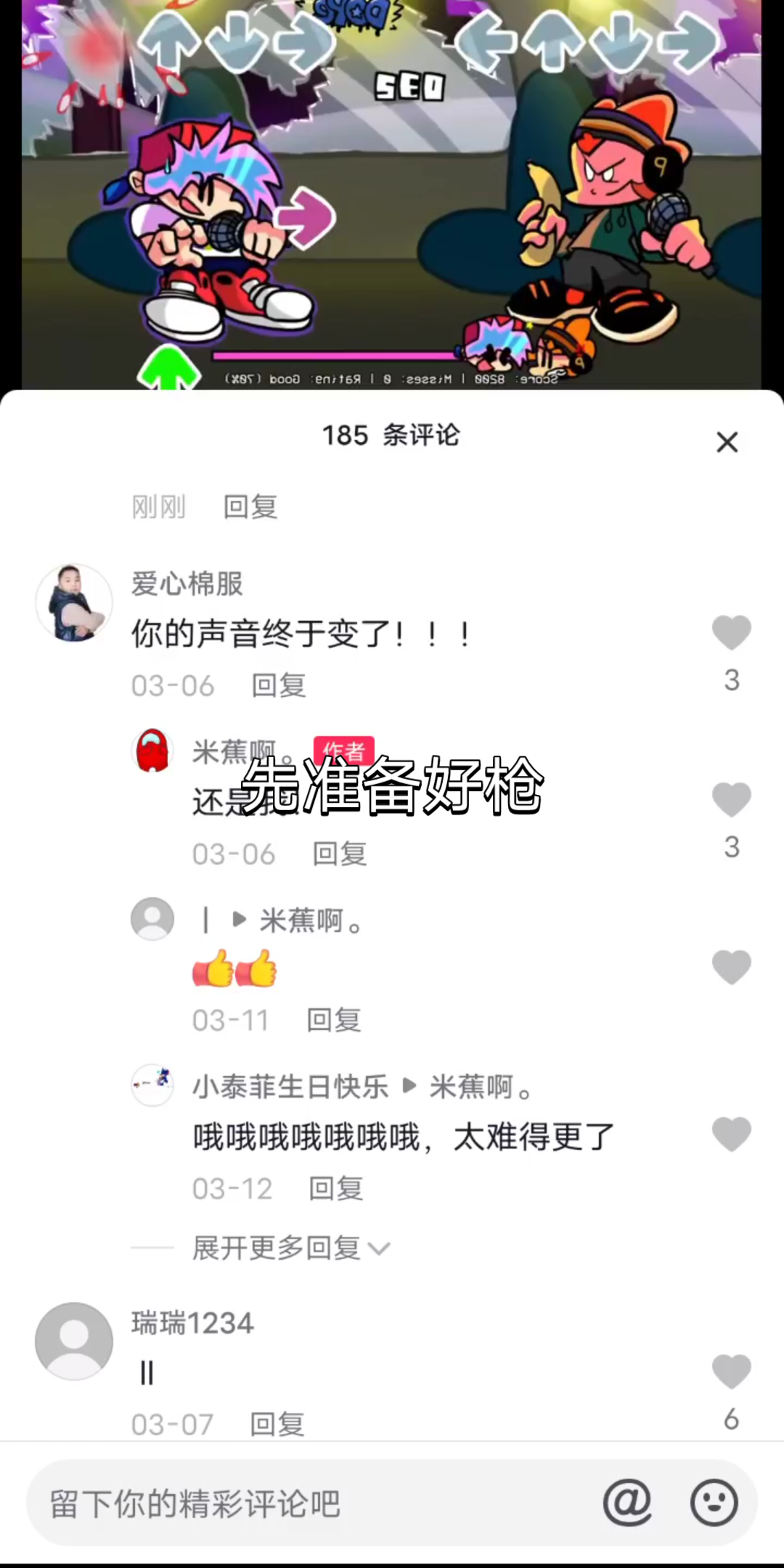Reply to the topmost 刚刚 comment
The width and height of the screenshot is (784, 1568).
click(x=250, y=507)
